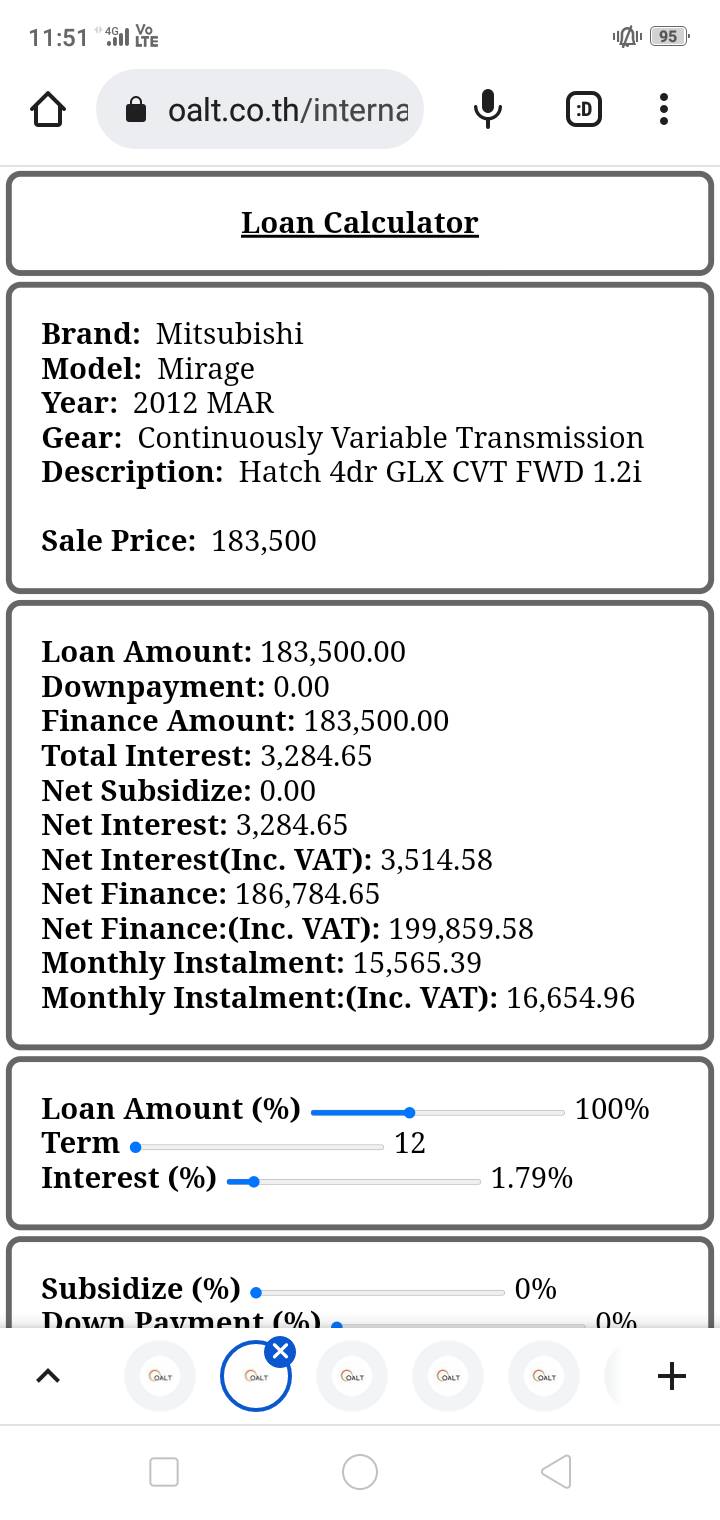
Task: Go back using the system navigation
Action: pyautogui.click(x=555, y=1471)
